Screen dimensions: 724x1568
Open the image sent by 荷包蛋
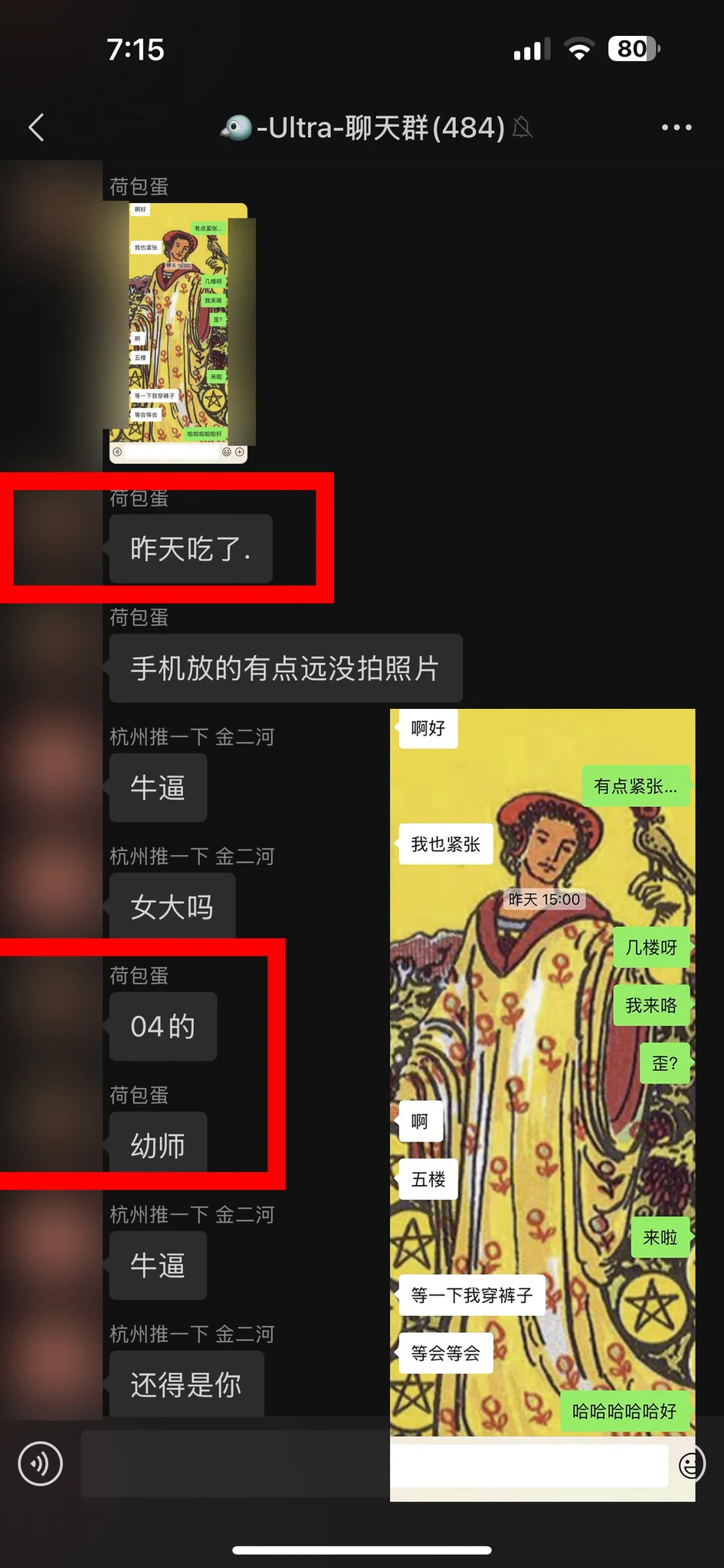(x=179, y=333)
